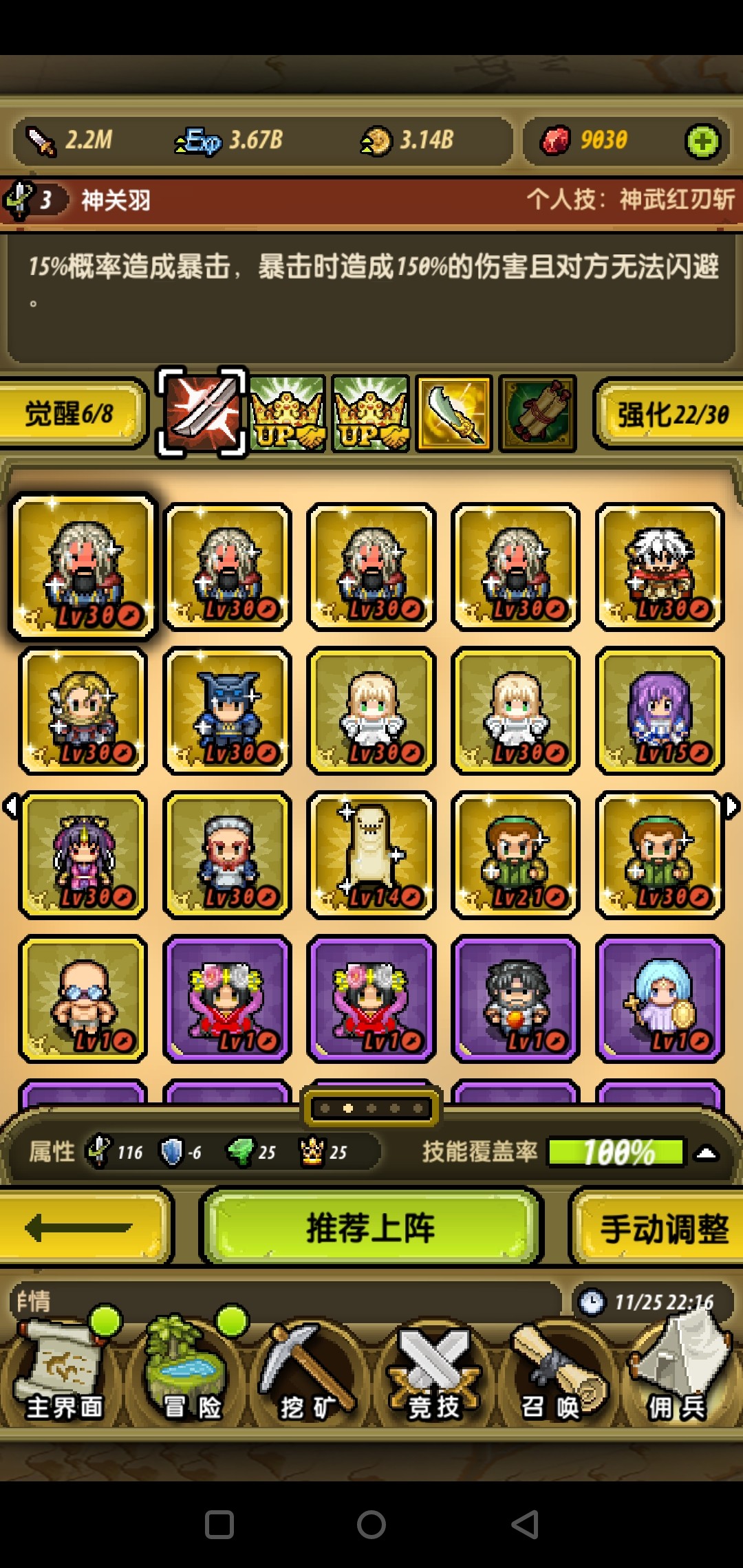Viewport: 743px width, 1568px height.
Task: Switch to the 召唤 summon tab
Action: (x=554, y=1372)
